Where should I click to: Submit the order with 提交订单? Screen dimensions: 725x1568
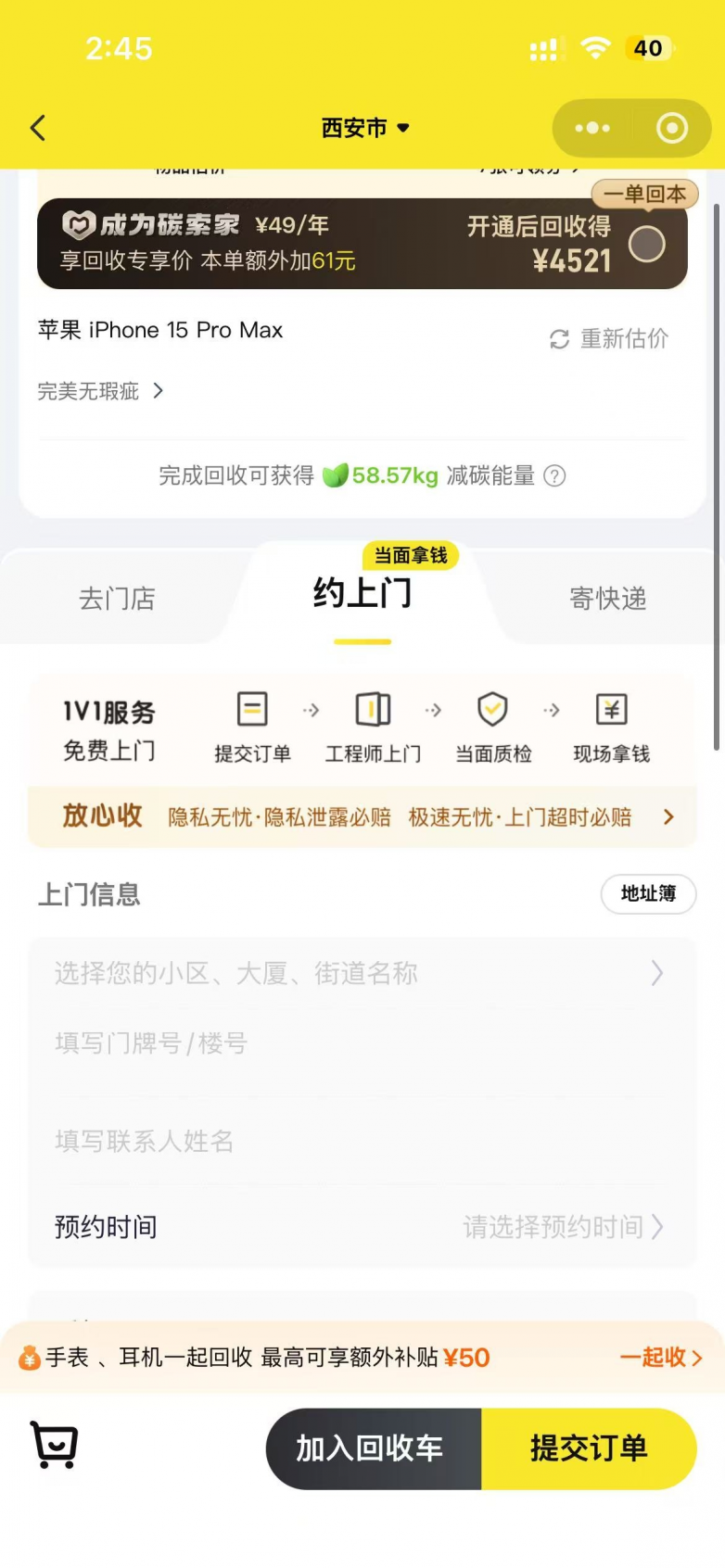pyautogui.click(x=588, y=1448)
